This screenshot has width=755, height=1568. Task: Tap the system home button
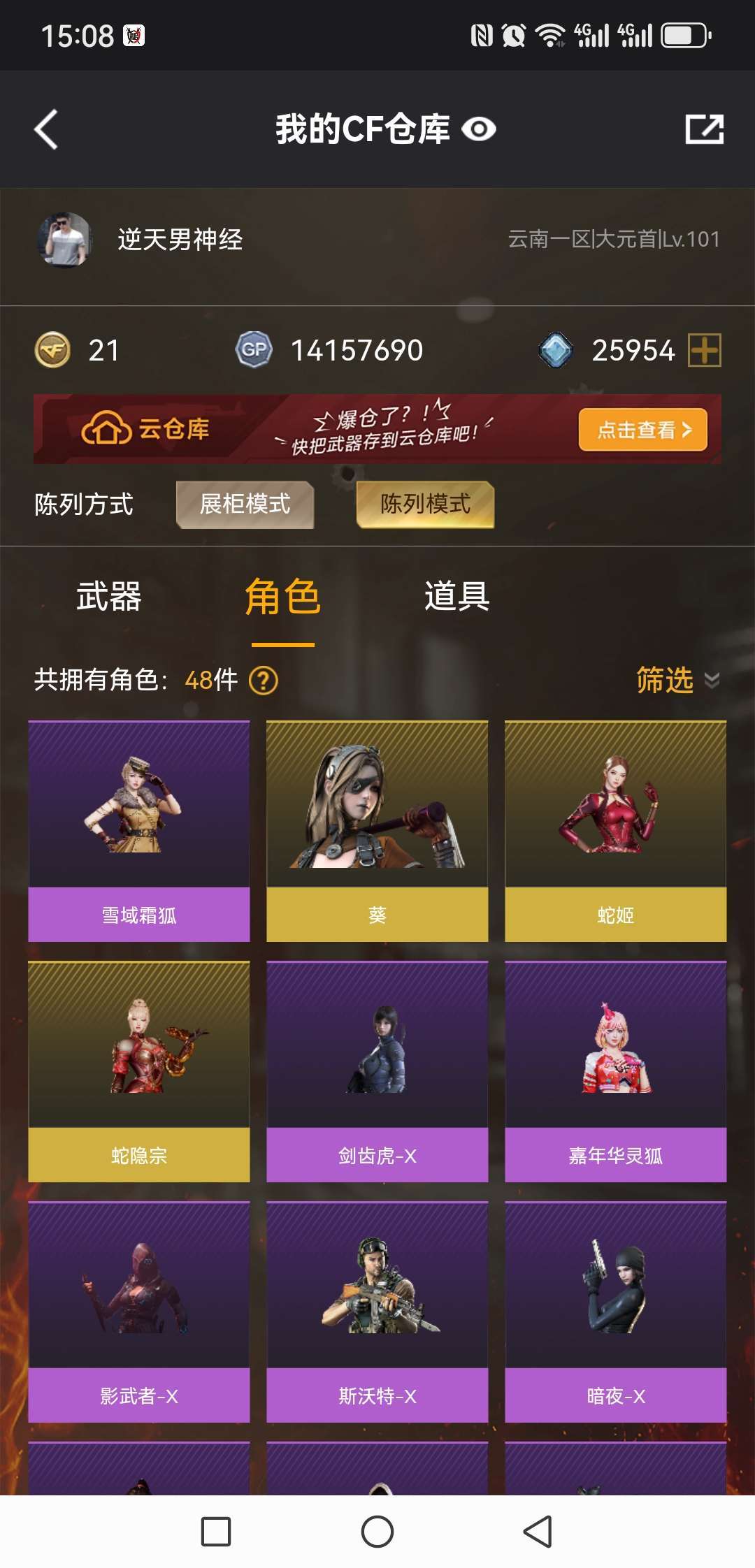coord(377,1532)
